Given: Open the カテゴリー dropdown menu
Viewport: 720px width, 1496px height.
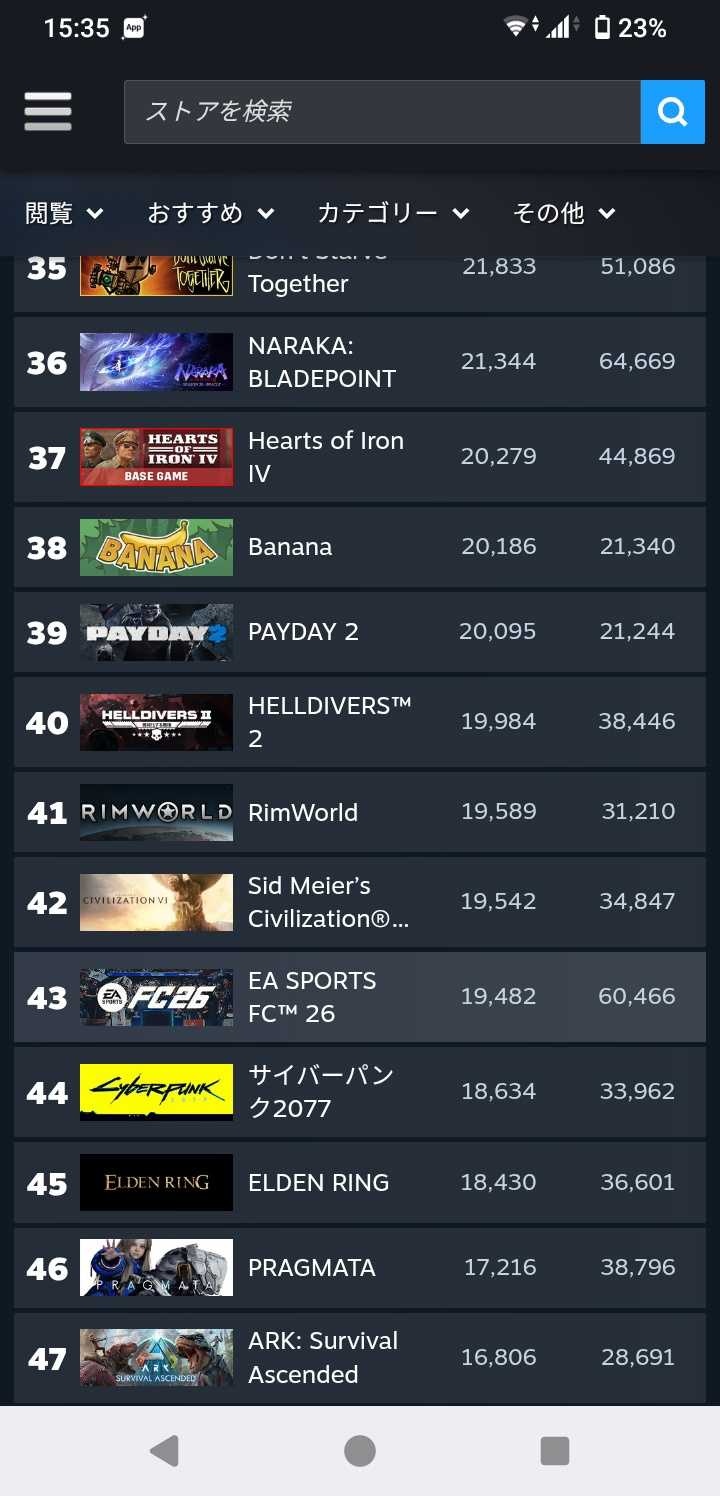Looking at the screenshot, I should [x=393, y=213].
